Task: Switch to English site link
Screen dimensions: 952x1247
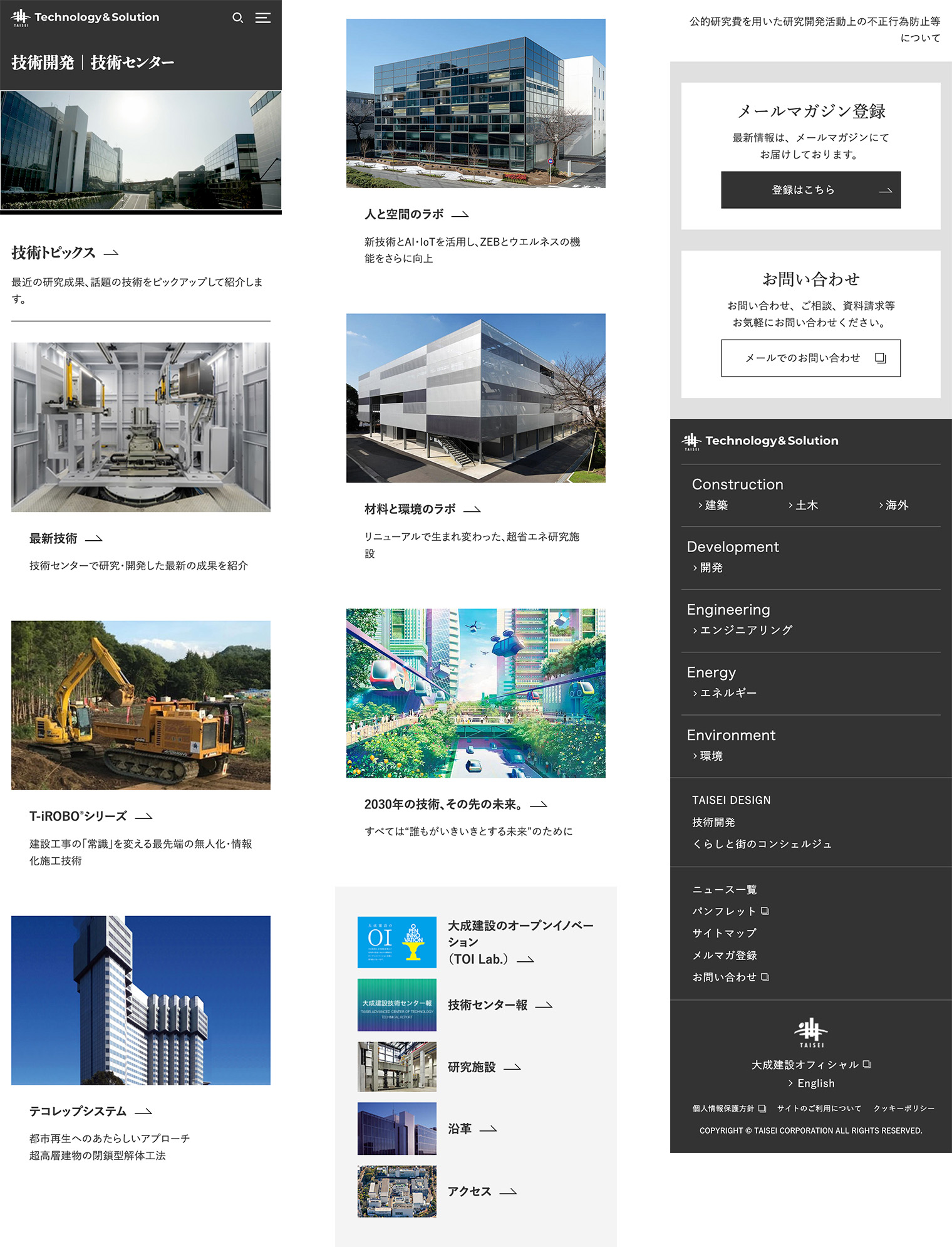Action: 815,1083
